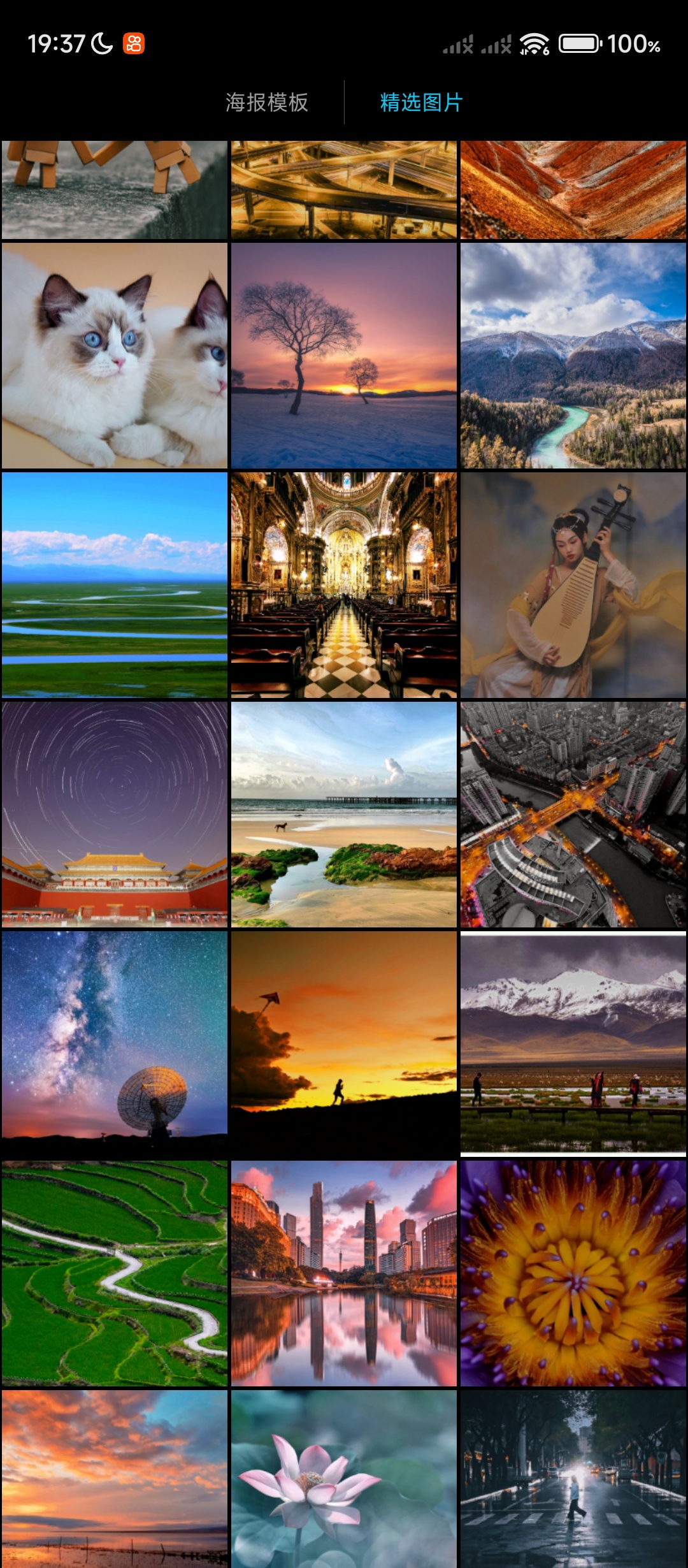Choose the pink lotus flower photo
The height and width of the screenshot is (1568, 688).
[x=344, y=1479]
